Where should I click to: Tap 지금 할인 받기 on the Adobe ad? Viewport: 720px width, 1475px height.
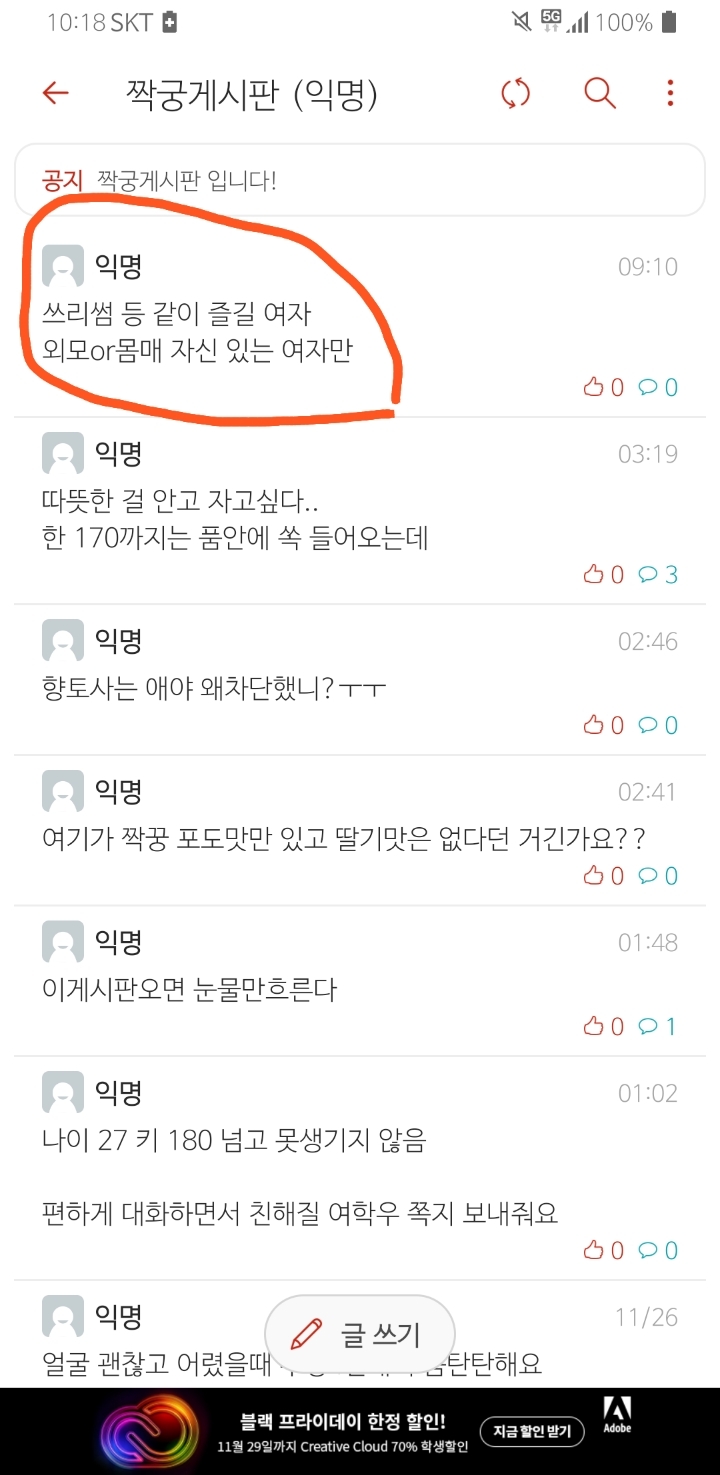tap(532, 1431)
